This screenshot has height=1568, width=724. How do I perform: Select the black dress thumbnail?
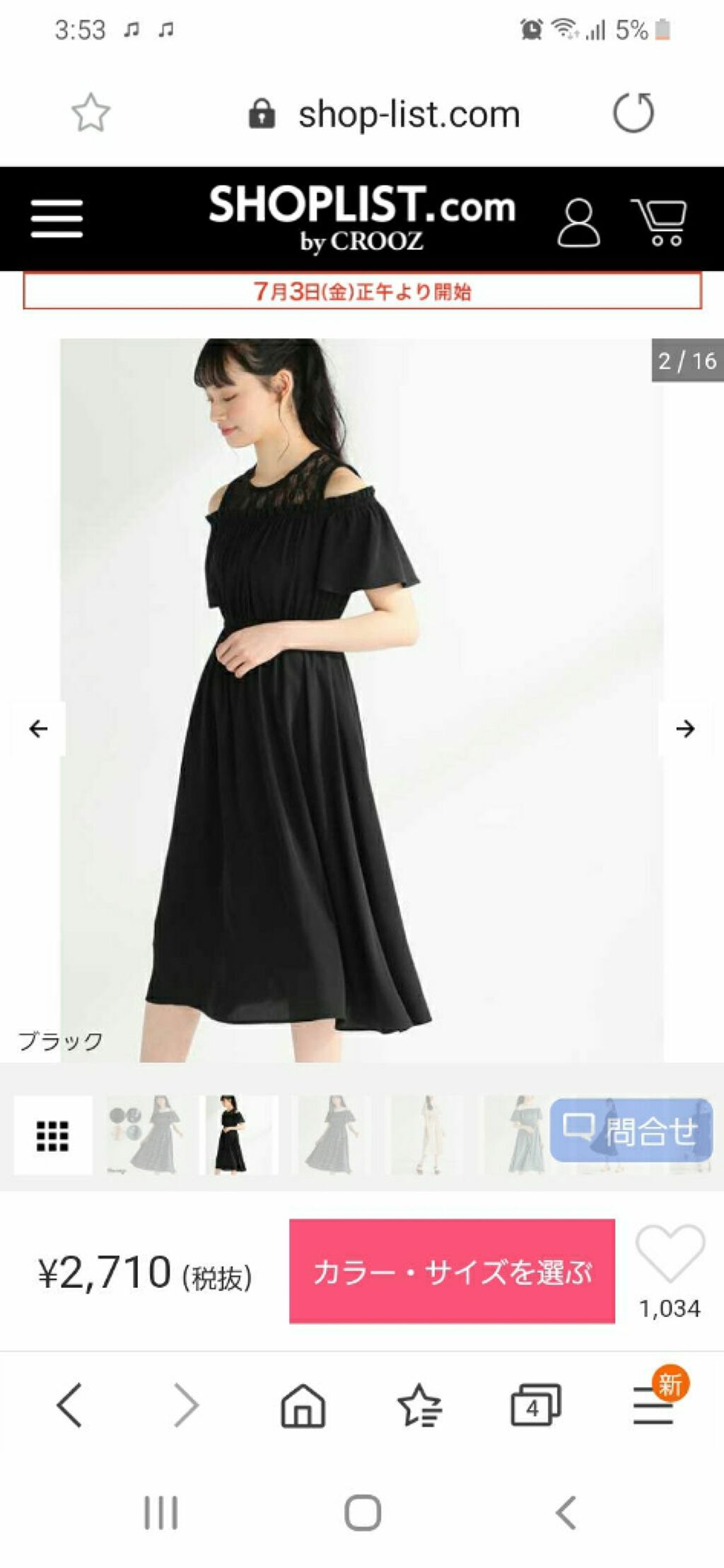238,1136
